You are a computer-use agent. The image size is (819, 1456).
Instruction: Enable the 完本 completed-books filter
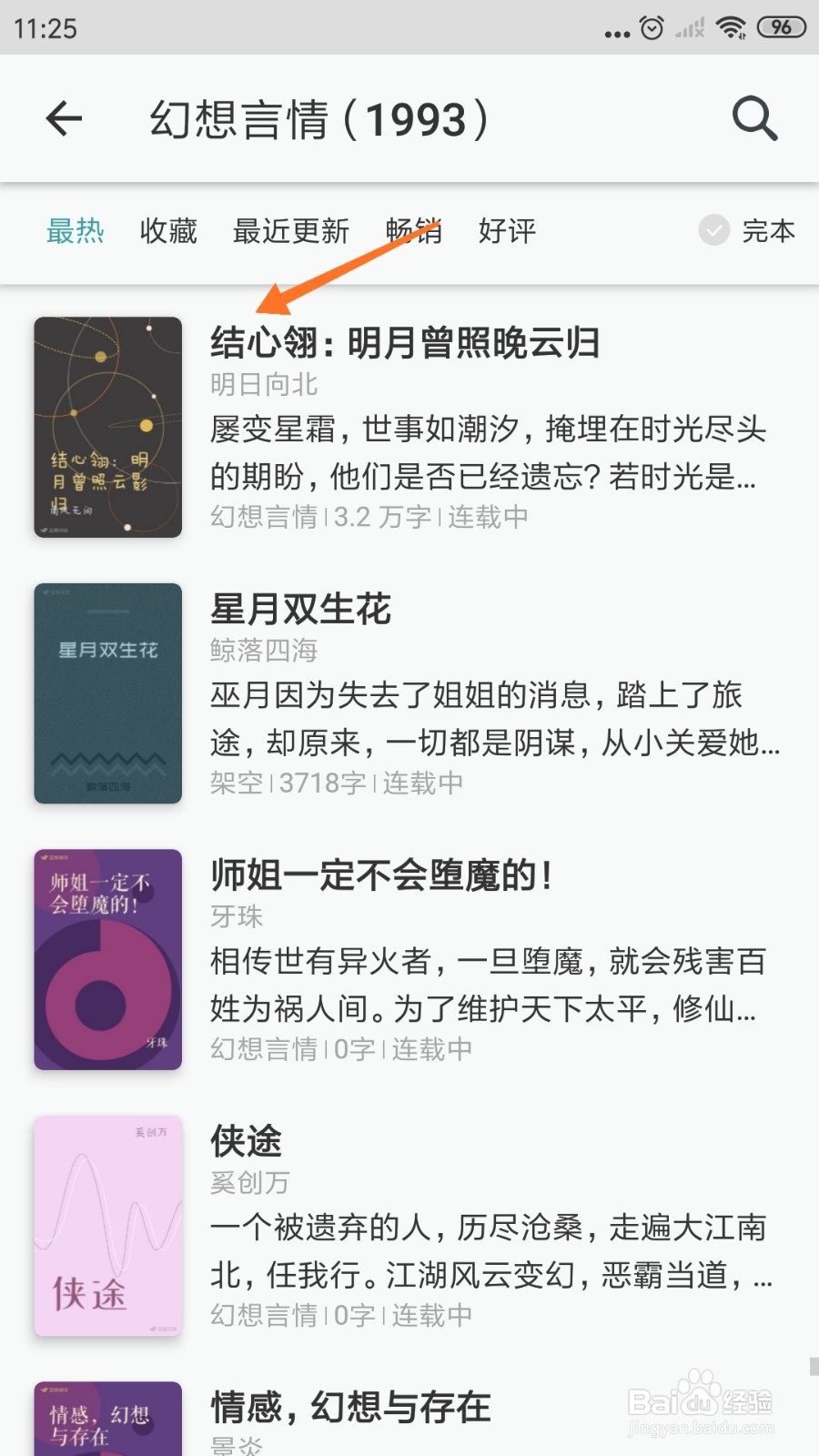(x=770, y=232)
